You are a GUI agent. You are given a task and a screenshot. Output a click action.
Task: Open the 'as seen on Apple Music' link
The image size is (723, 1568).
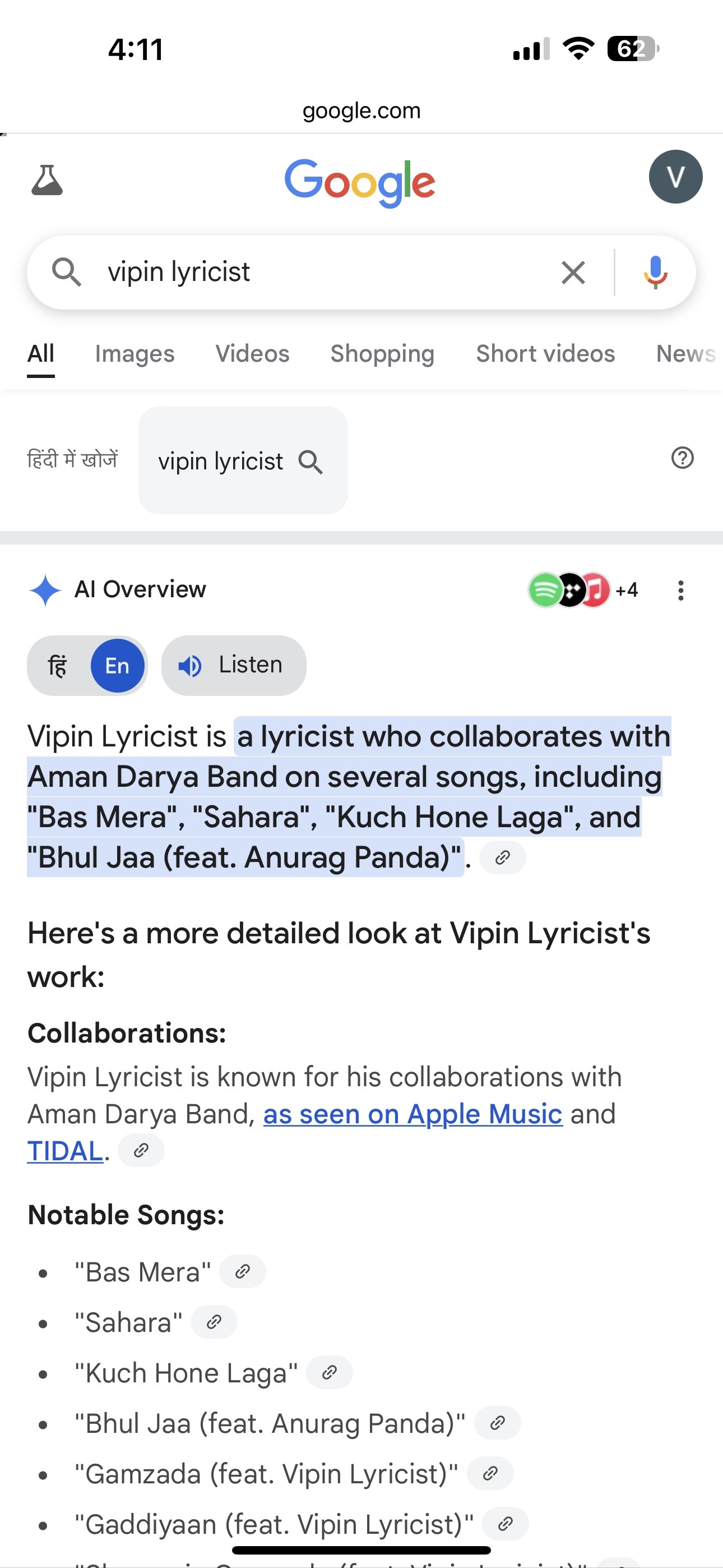(x=413, y=1114)
